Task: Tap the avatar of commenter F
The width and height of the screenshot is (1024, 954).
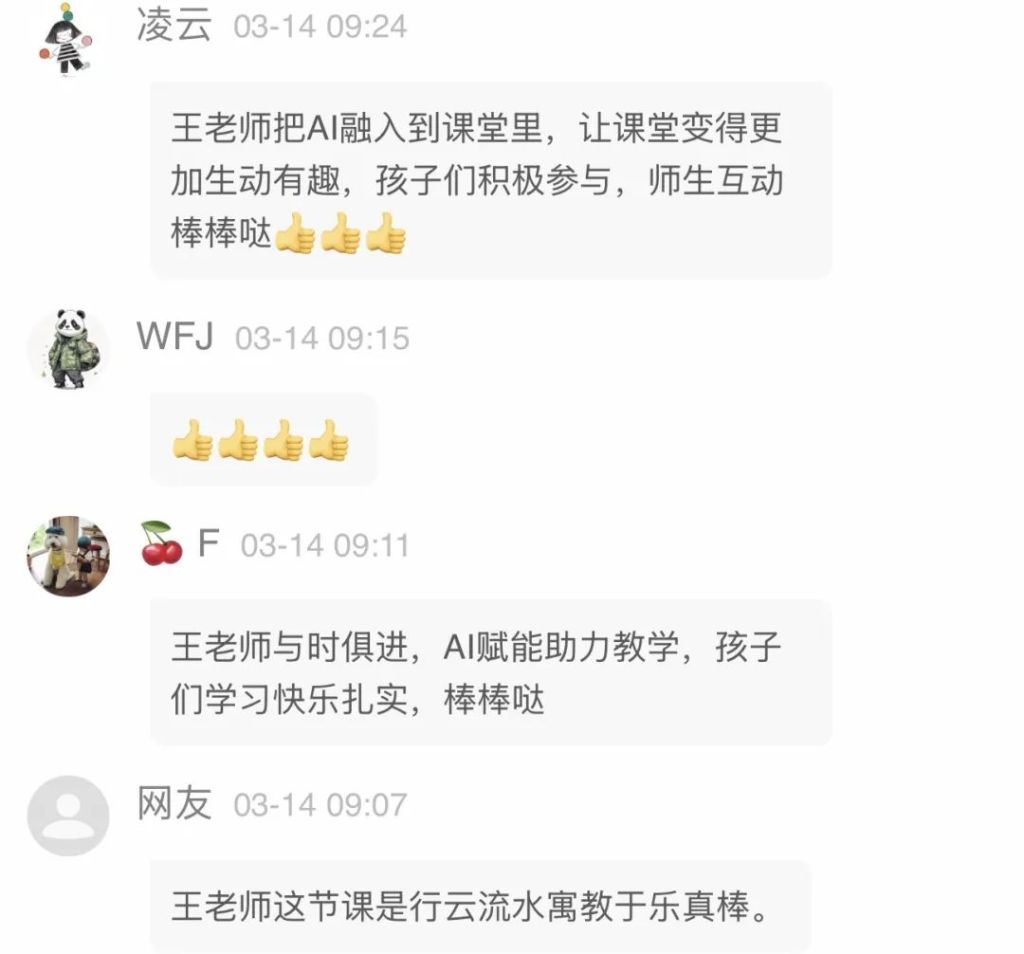Action: [x=68, y=556]
